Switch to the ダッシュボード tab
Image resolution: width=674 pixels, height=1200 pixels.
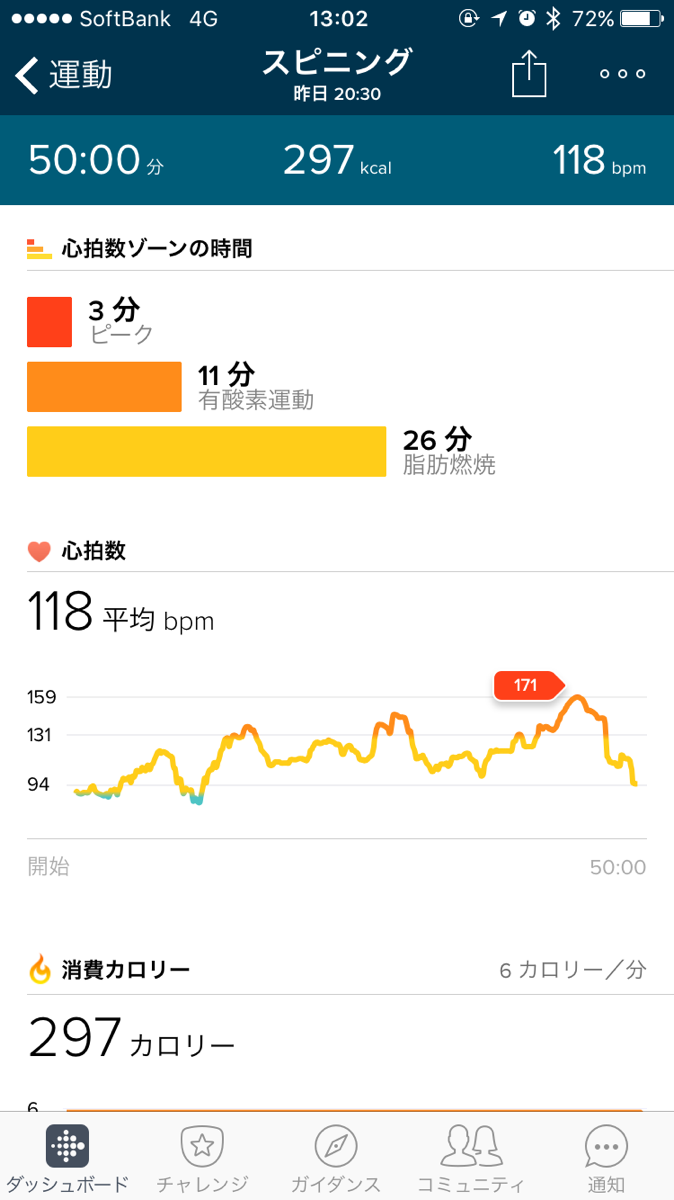(67, 1158)
